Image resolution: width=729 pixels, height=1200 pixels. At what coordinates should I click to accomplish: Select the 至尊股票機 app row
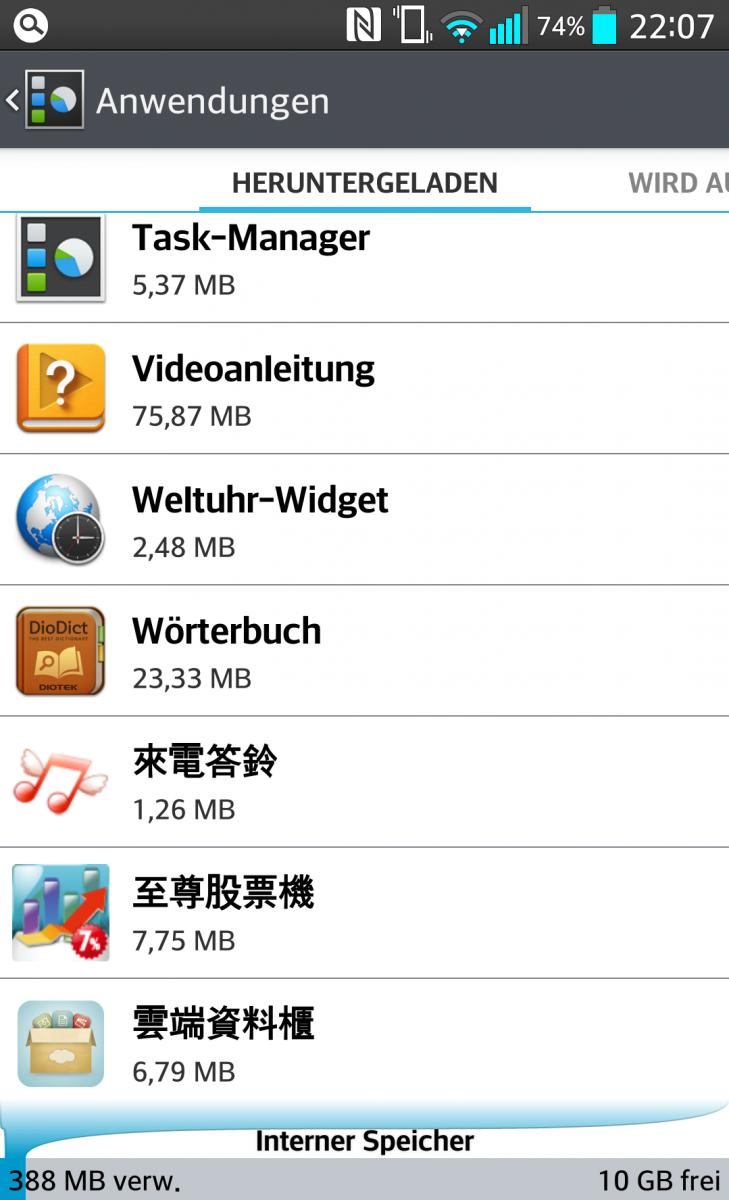[x=364, y=913]
